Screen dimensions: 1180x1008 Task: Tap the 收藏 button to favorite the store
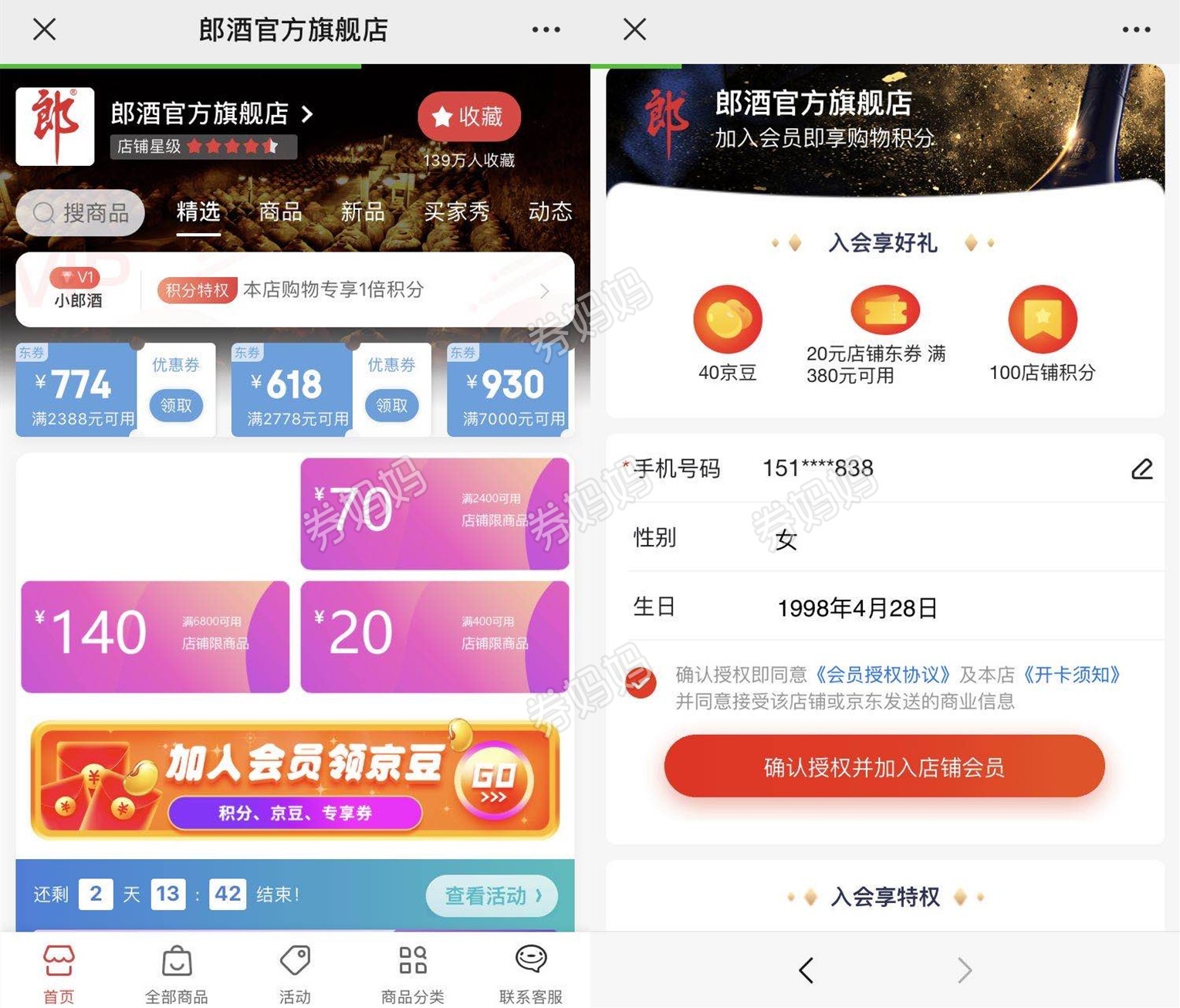(468, 117)
